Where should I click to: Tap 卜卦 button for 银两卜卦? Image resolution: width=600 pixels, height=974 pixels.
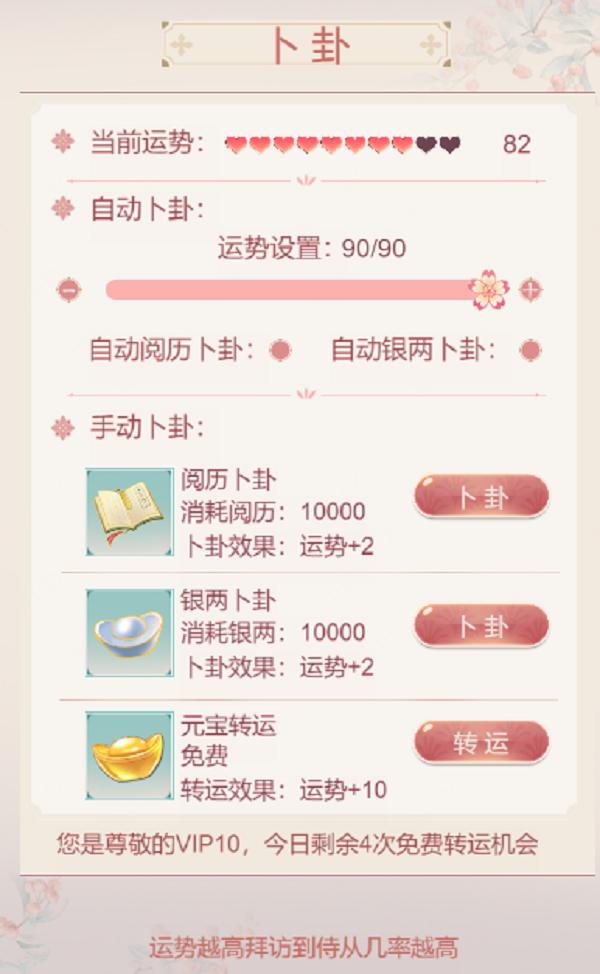click(x=481, y=626)
